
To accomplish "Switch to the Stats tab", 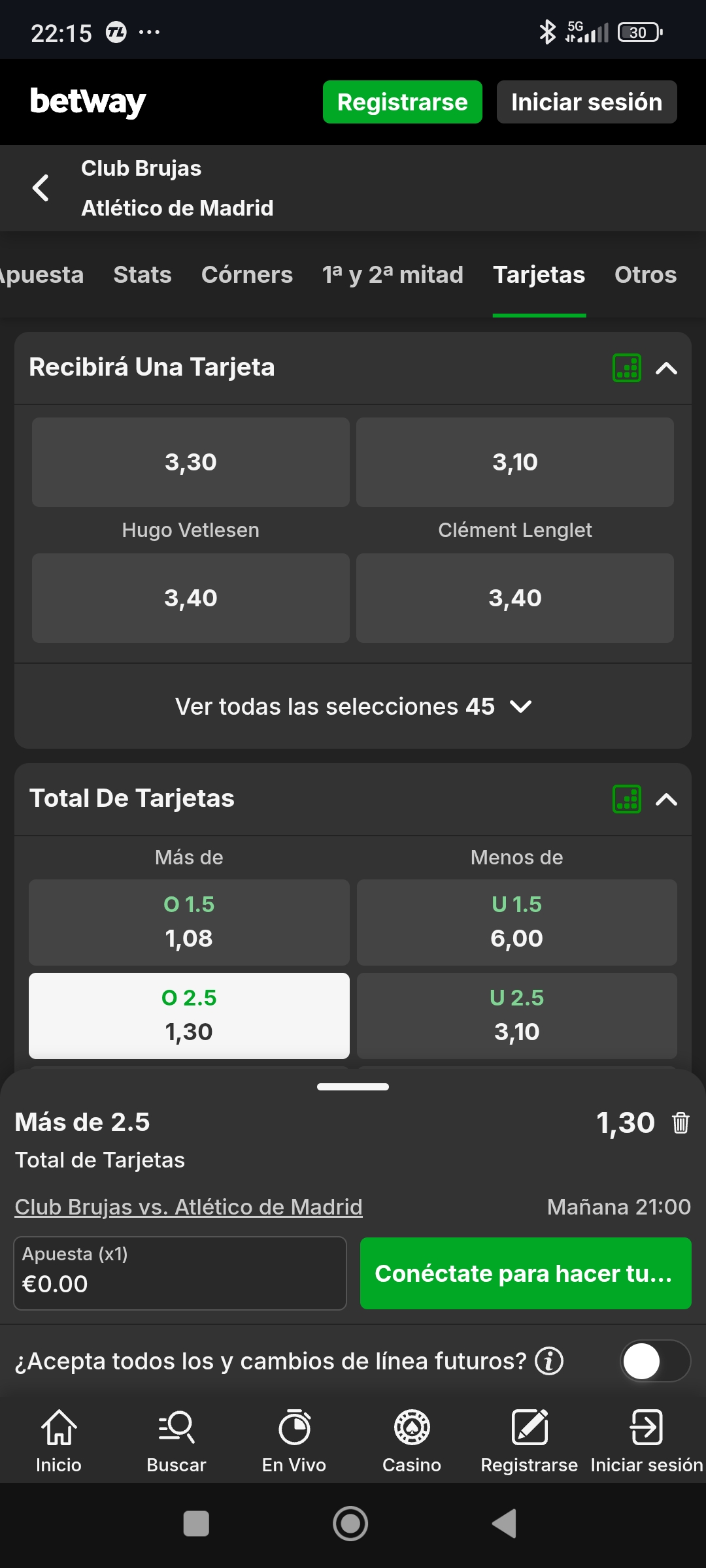I will pos(142,275).
